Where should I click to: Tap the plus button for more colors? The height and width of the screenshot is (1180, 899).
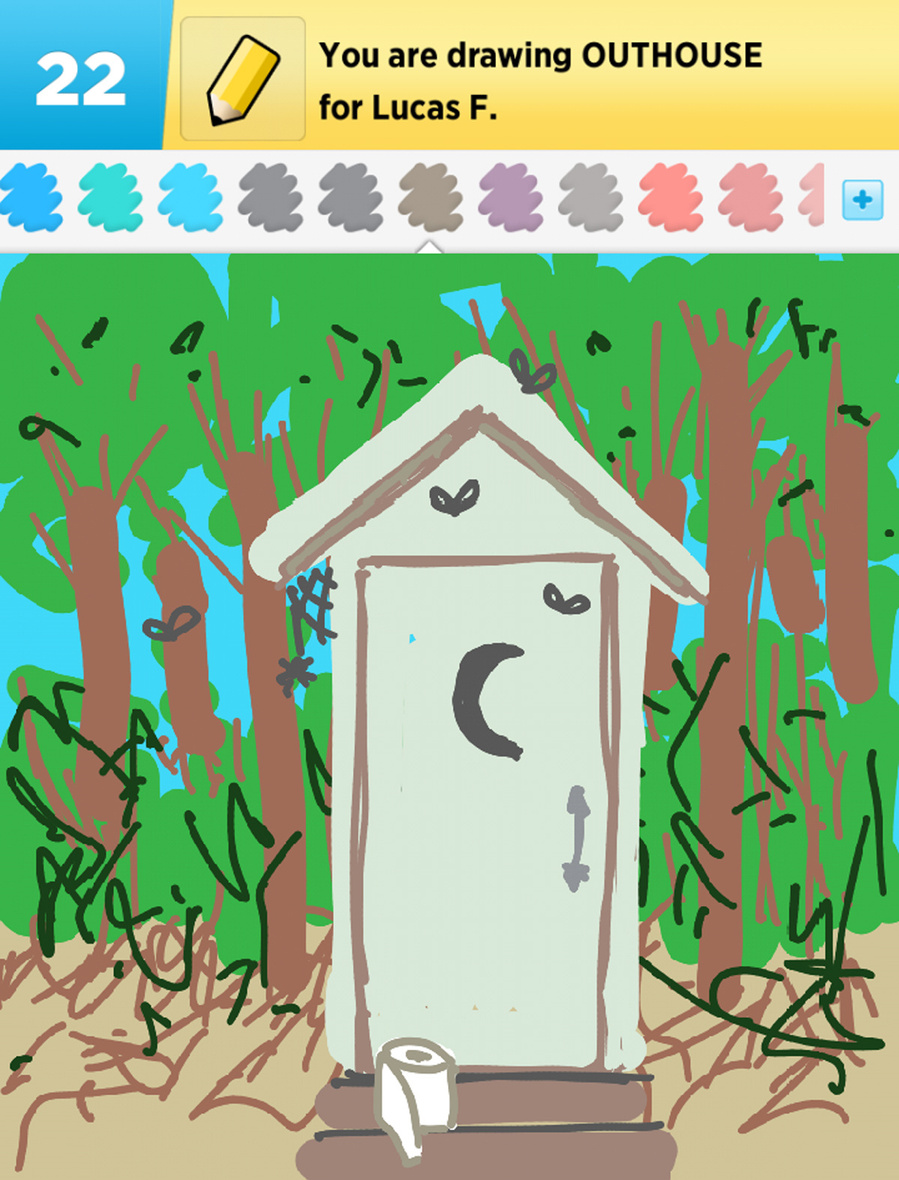pos(862,200)
